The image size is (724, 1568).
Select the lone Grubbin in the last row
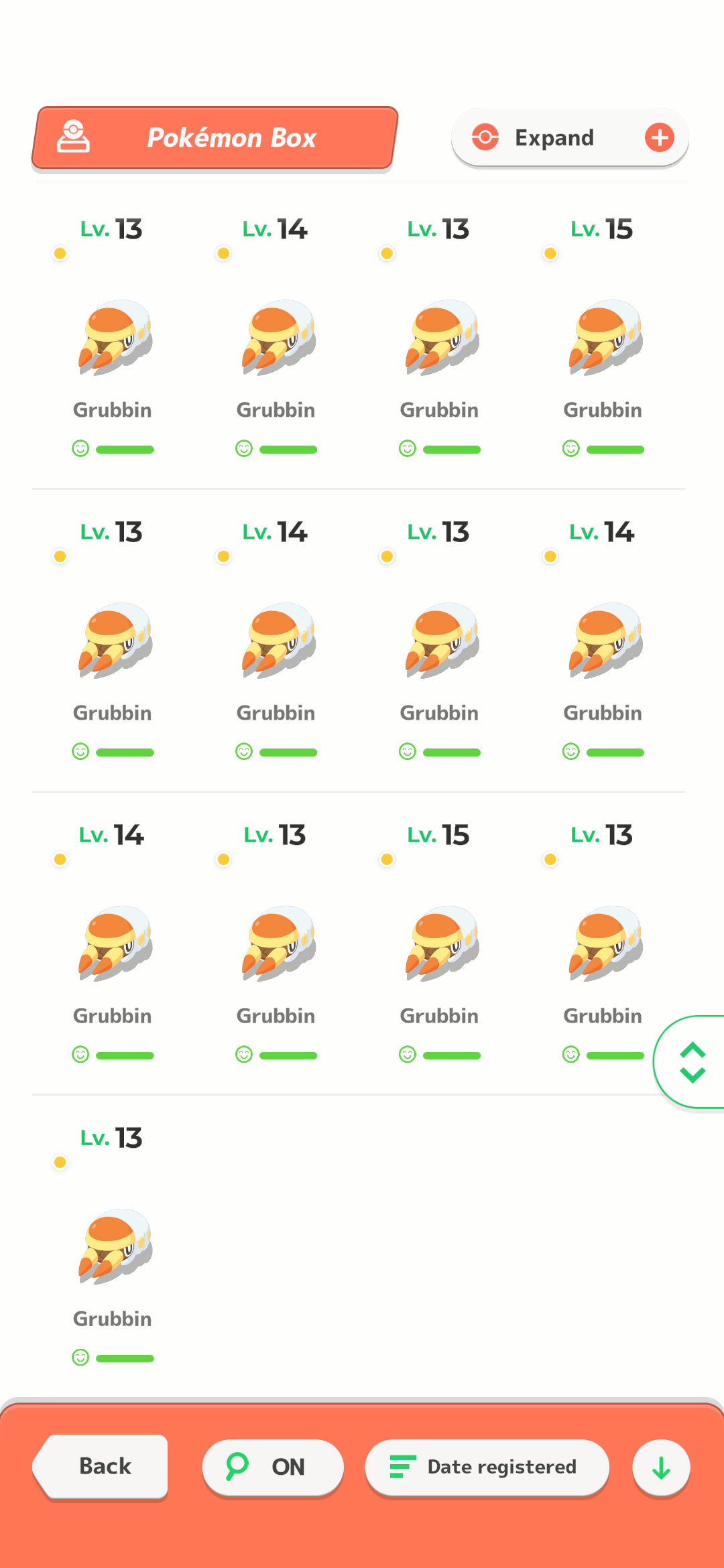point(112,1247)
